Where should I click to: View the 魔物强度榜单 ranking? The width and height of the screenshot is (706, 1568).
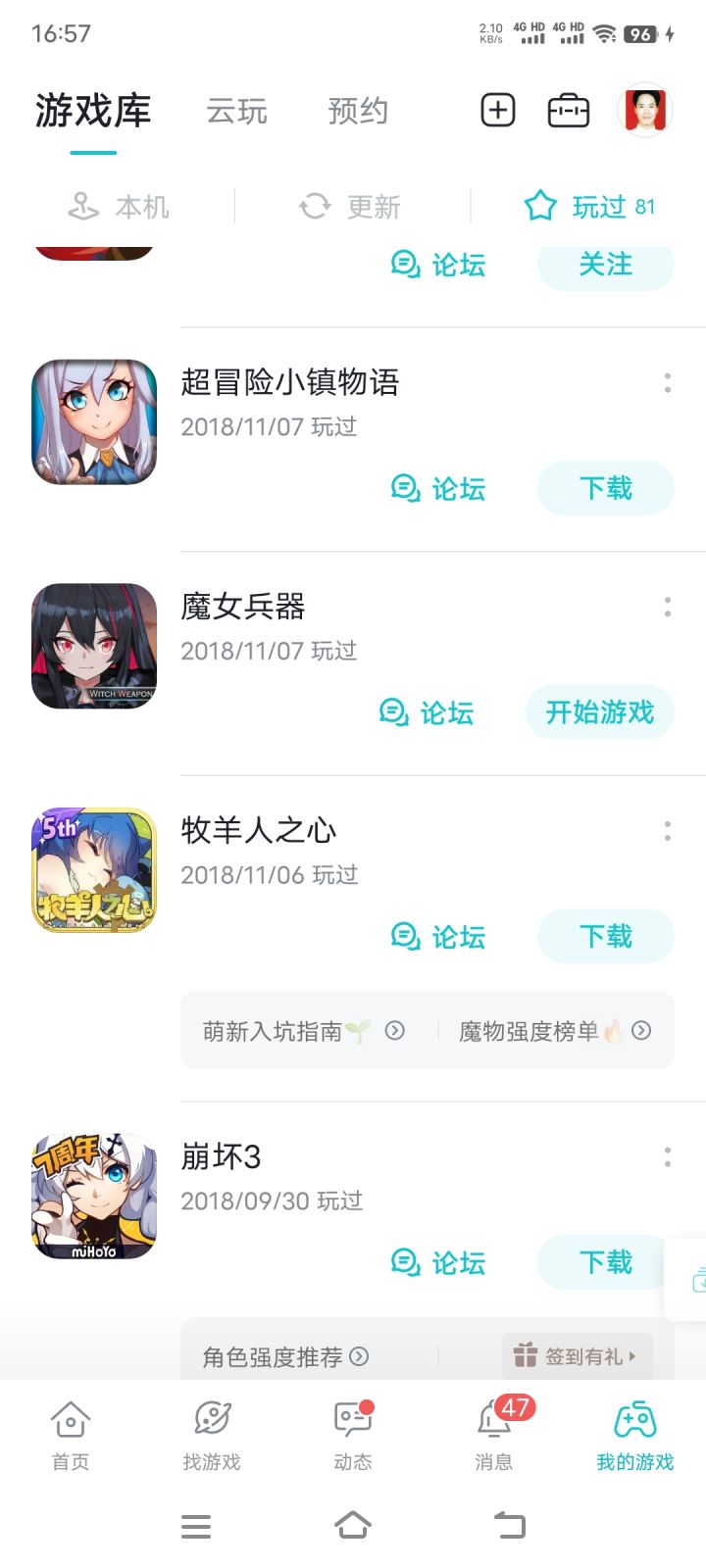pyautogui.click(x=554, y=1031)
